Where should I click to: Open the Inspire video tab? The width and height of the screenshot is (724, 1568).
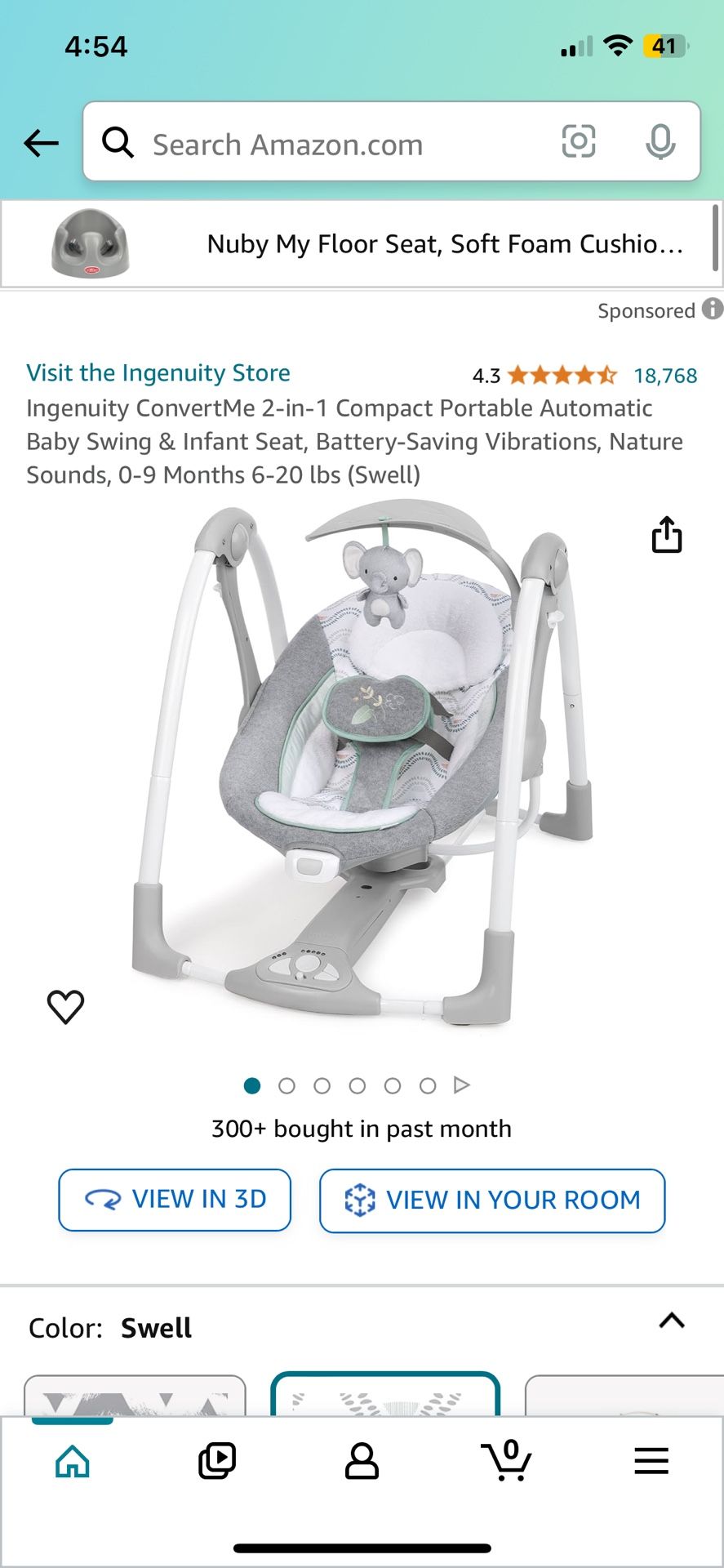[x=217, y=1462]
